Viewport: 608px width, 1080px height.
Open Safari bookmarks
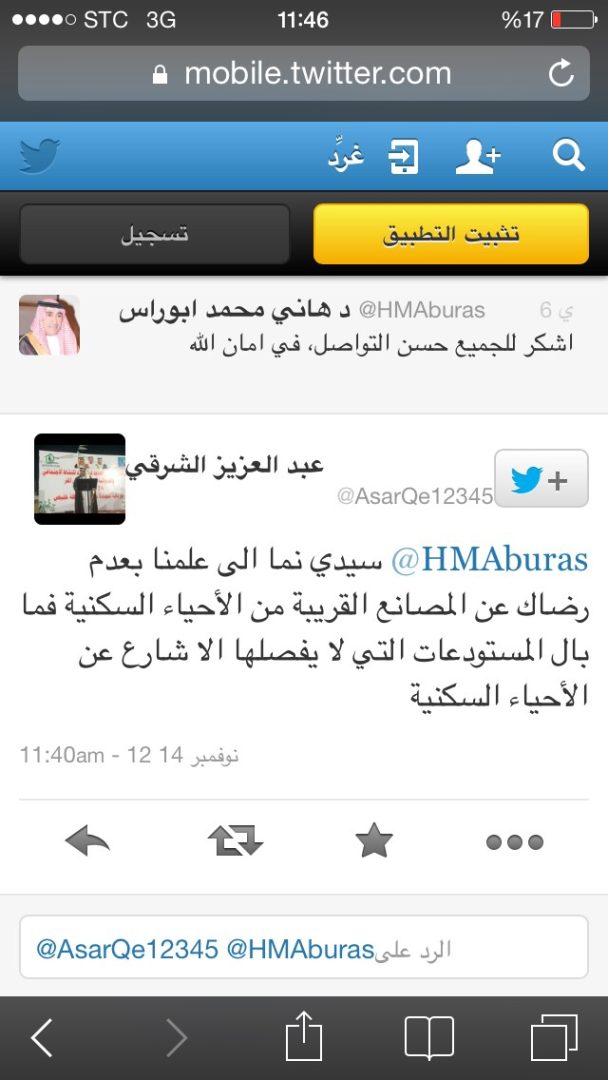click(x=429, y=1038)
